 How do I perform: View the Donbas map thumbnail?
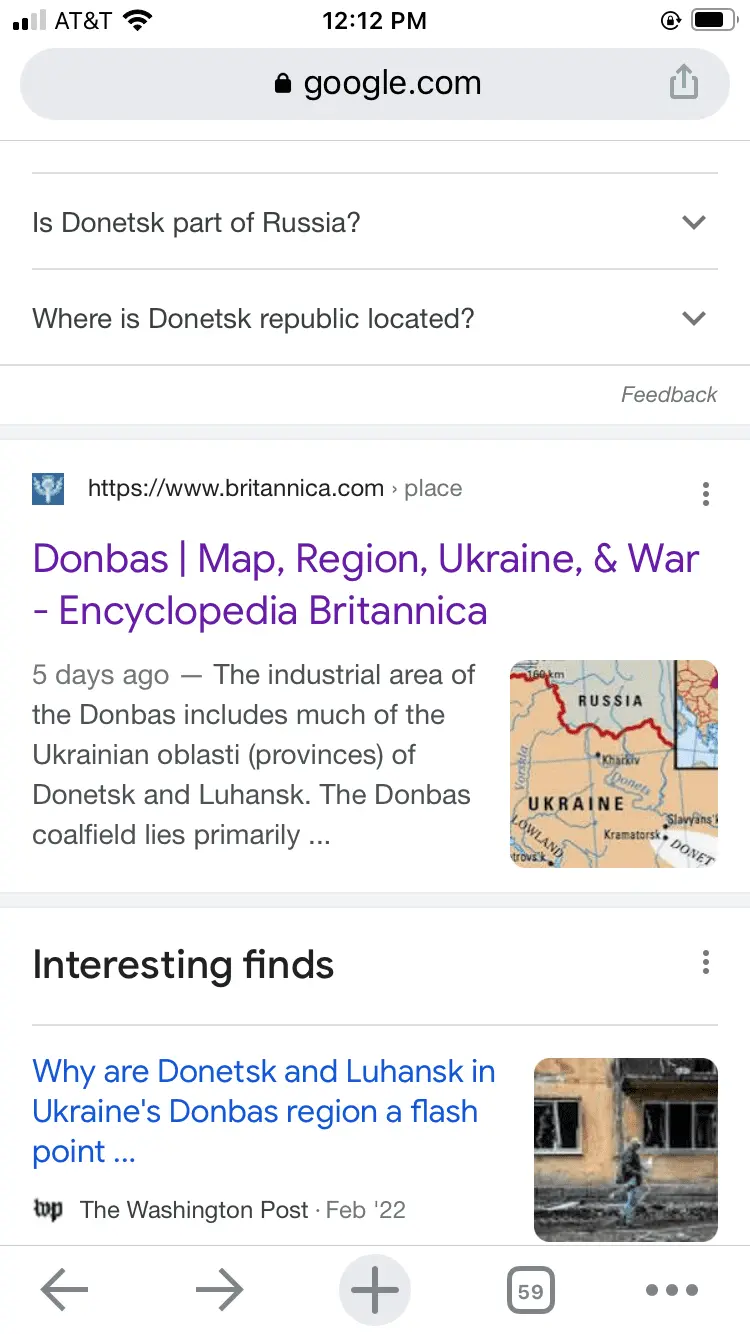[613, 763]
